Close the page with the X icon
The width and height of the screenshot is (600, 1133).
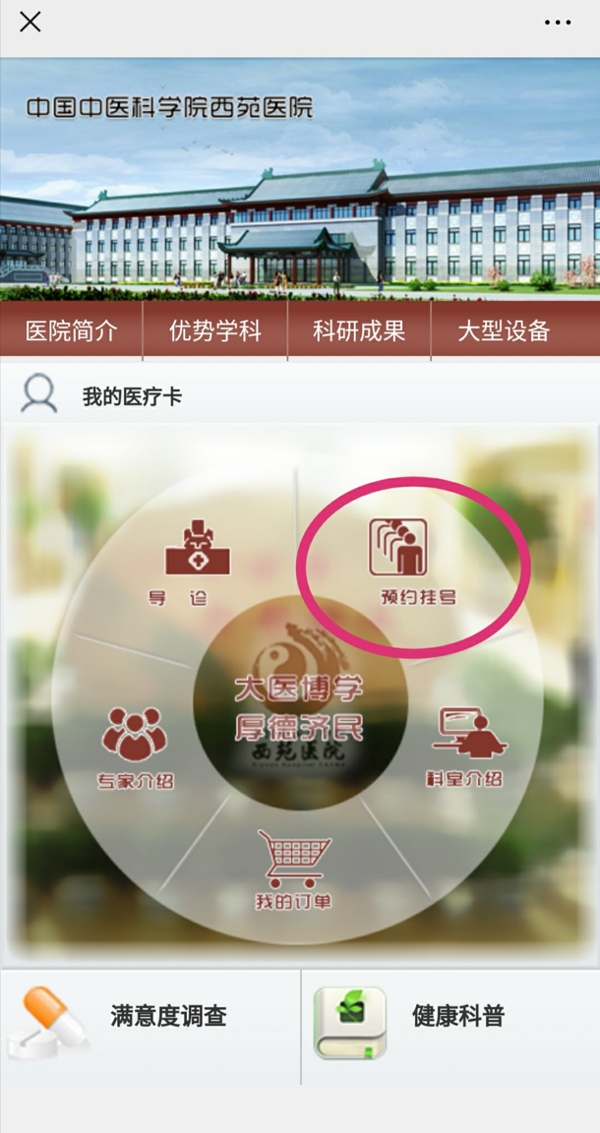click(31, 22)
